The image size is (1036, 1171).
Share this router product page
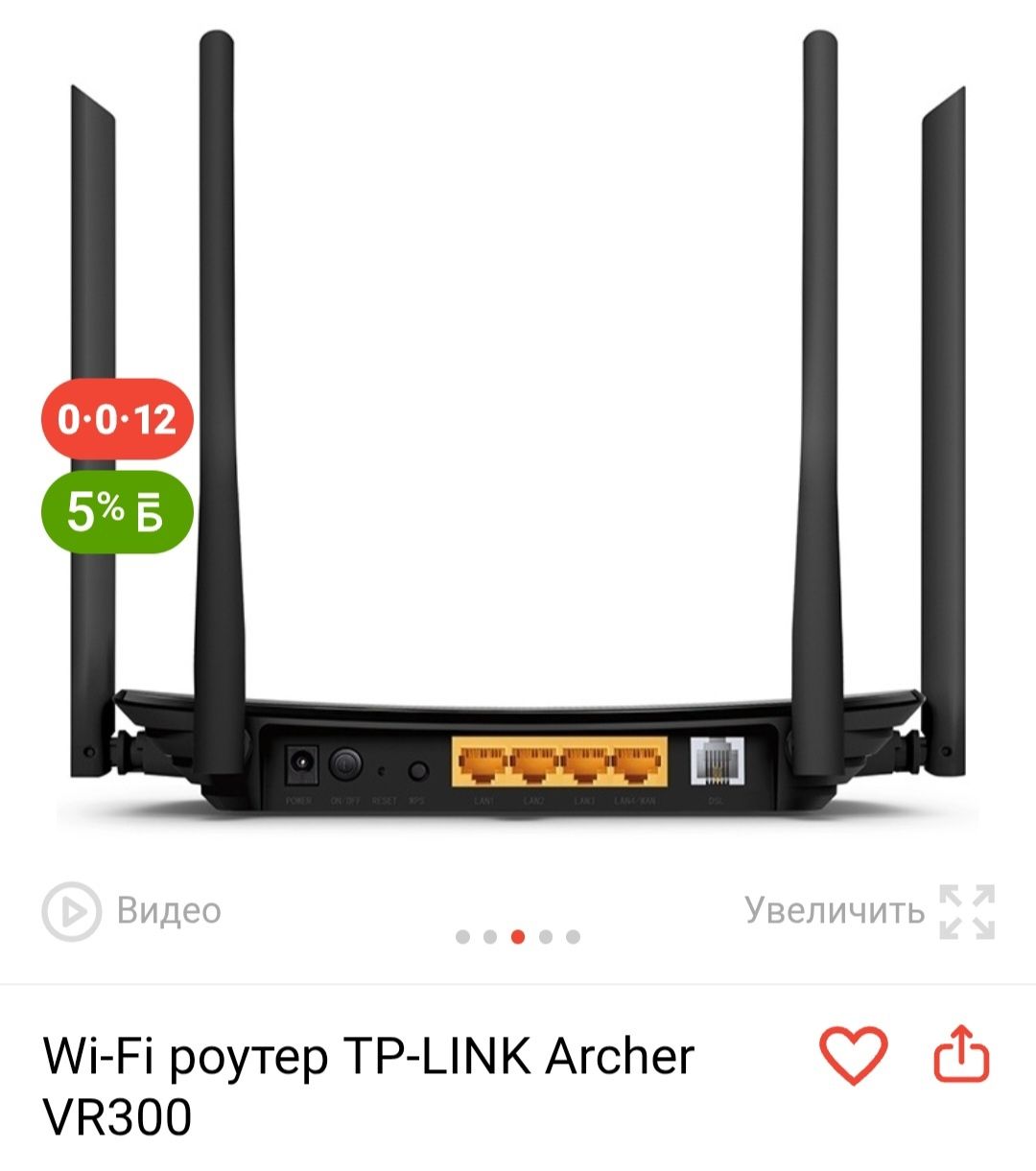point(961,1054)
